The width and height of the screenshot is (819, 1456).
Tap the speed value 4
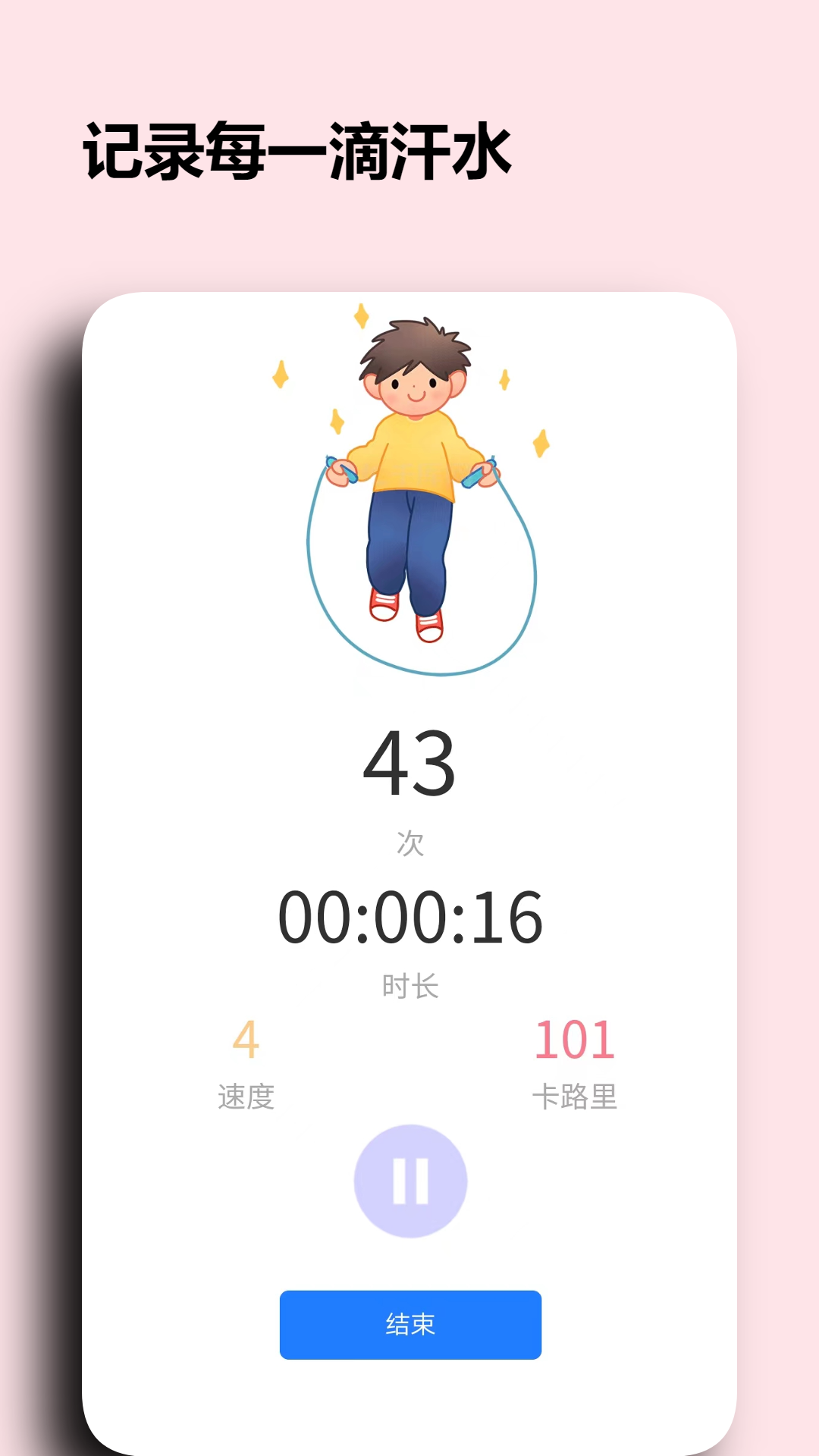pos(245,1039)
